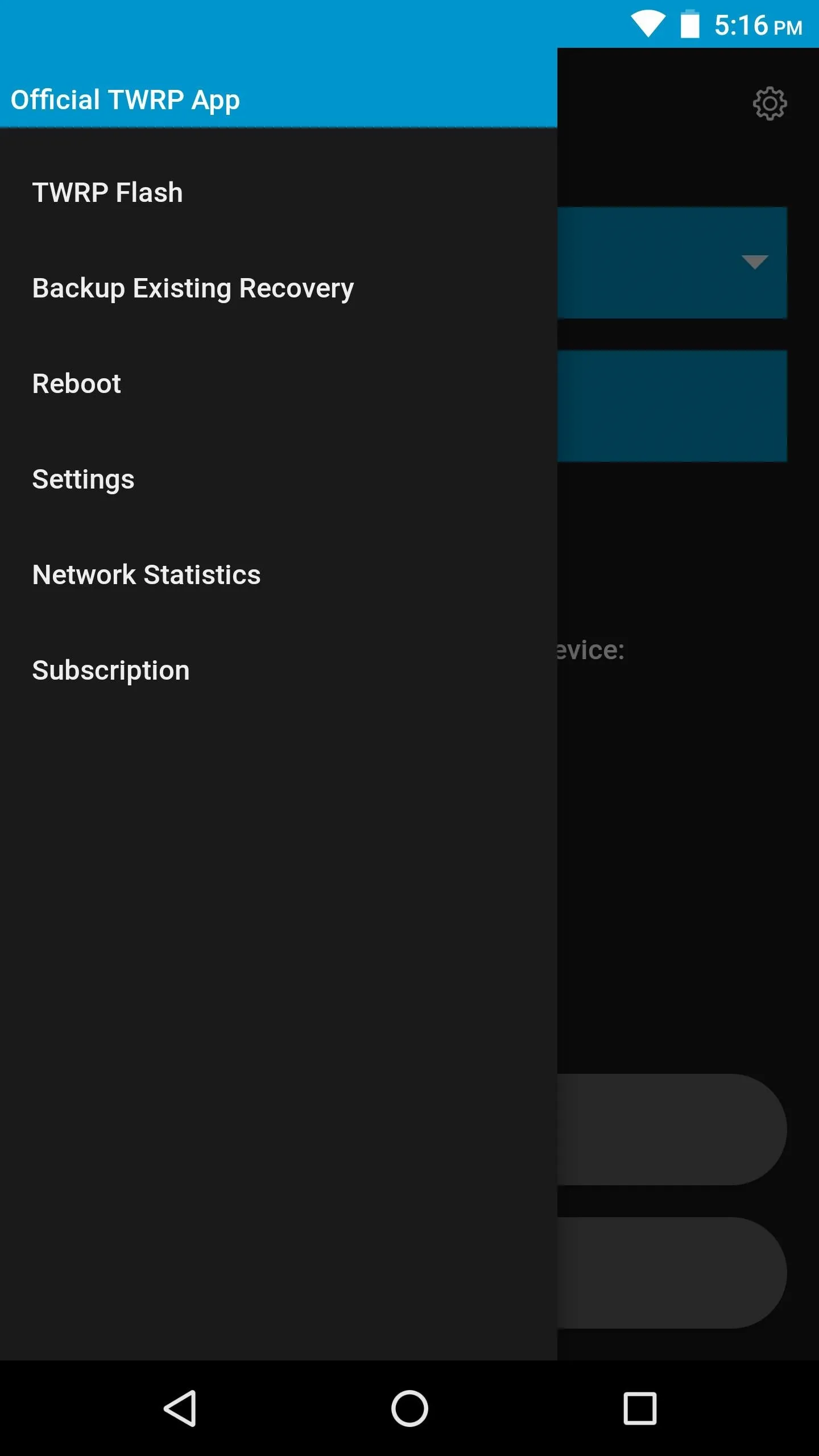Open Network Statistics
Image resolution: width=819 pixels, height=1456 pixels.
279,574
